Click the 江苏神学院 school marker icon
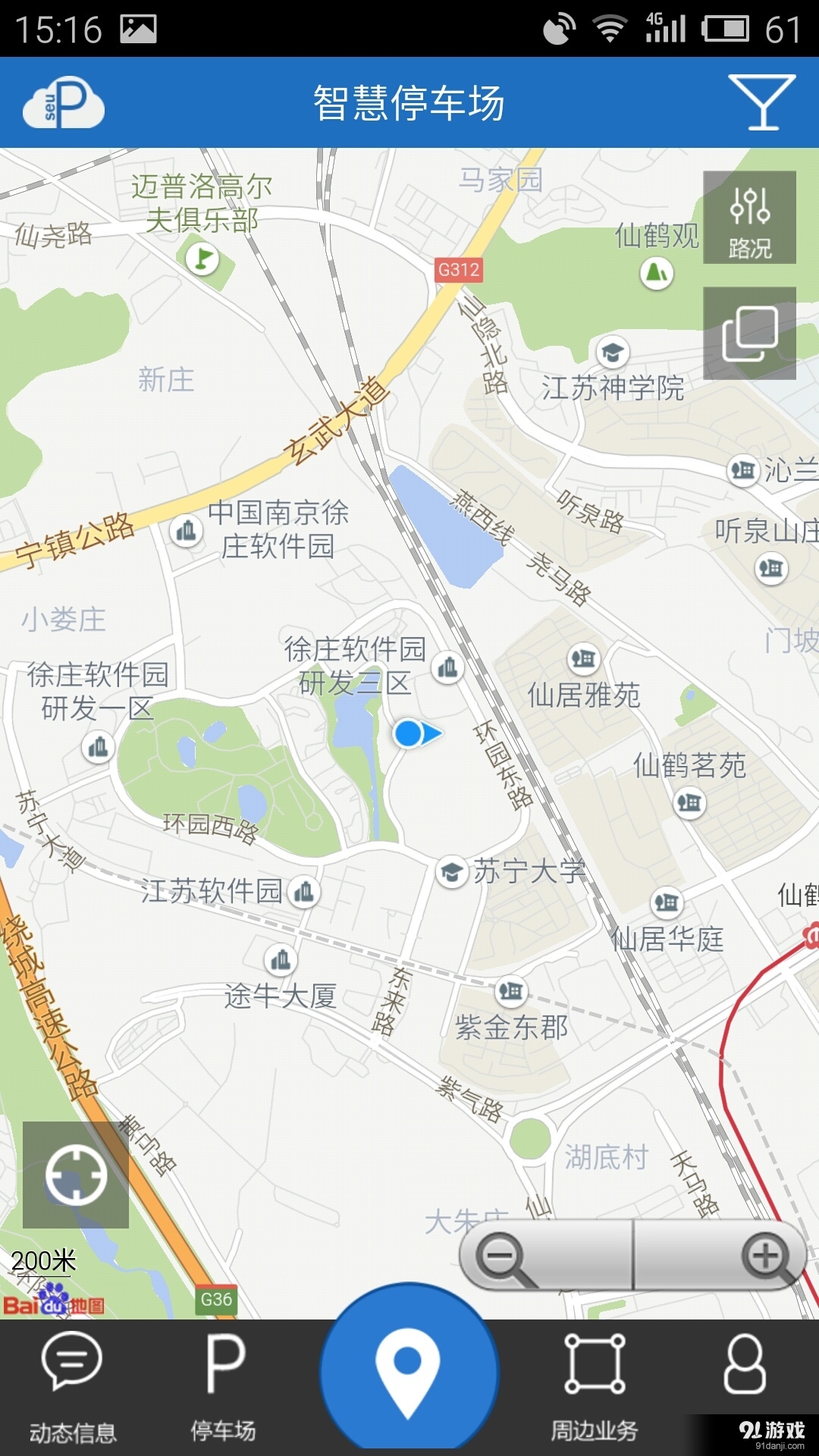 tap(614, 353)
